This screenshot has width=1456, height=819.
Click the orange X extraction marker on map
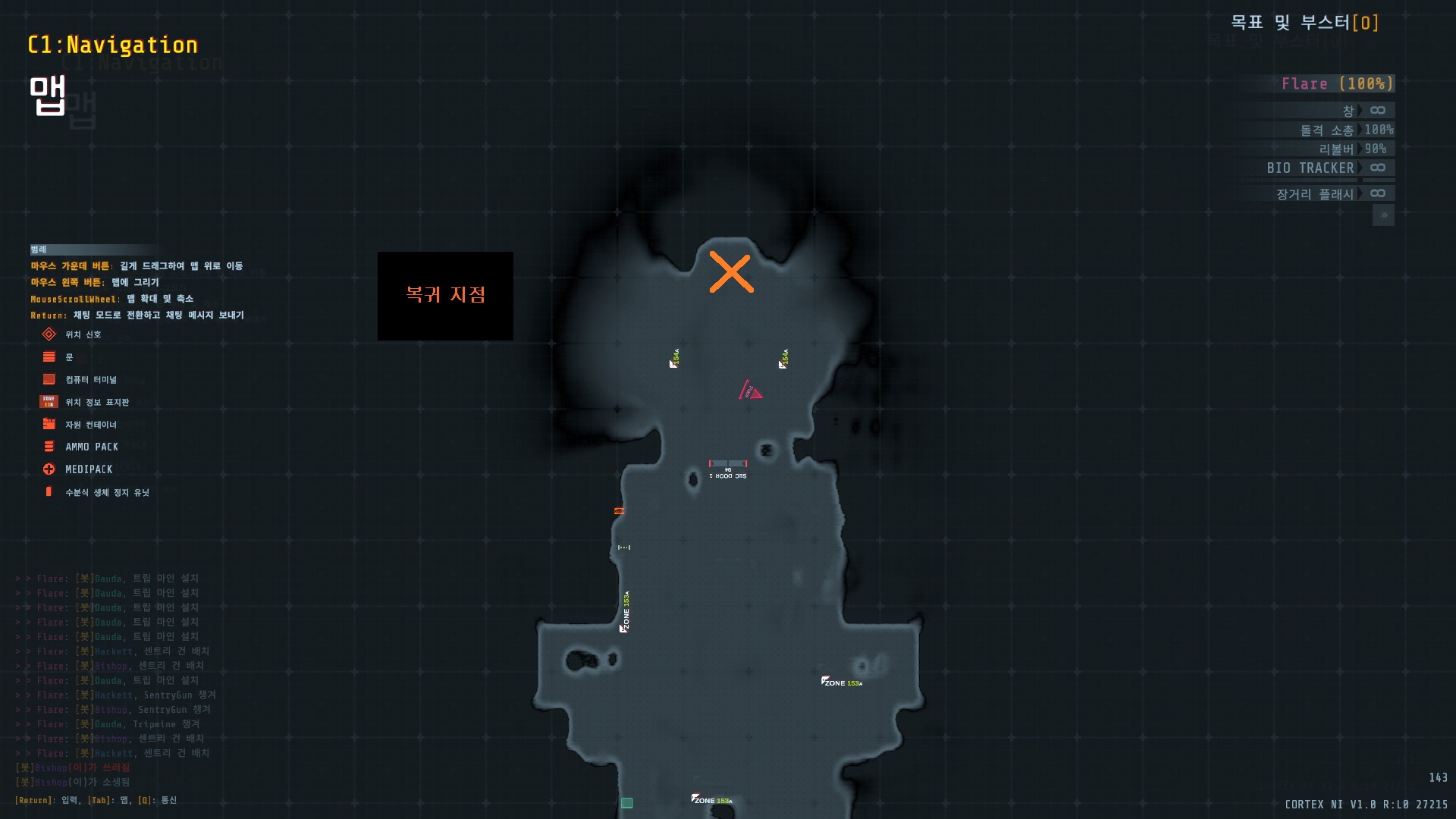click(x=731, y=273)
